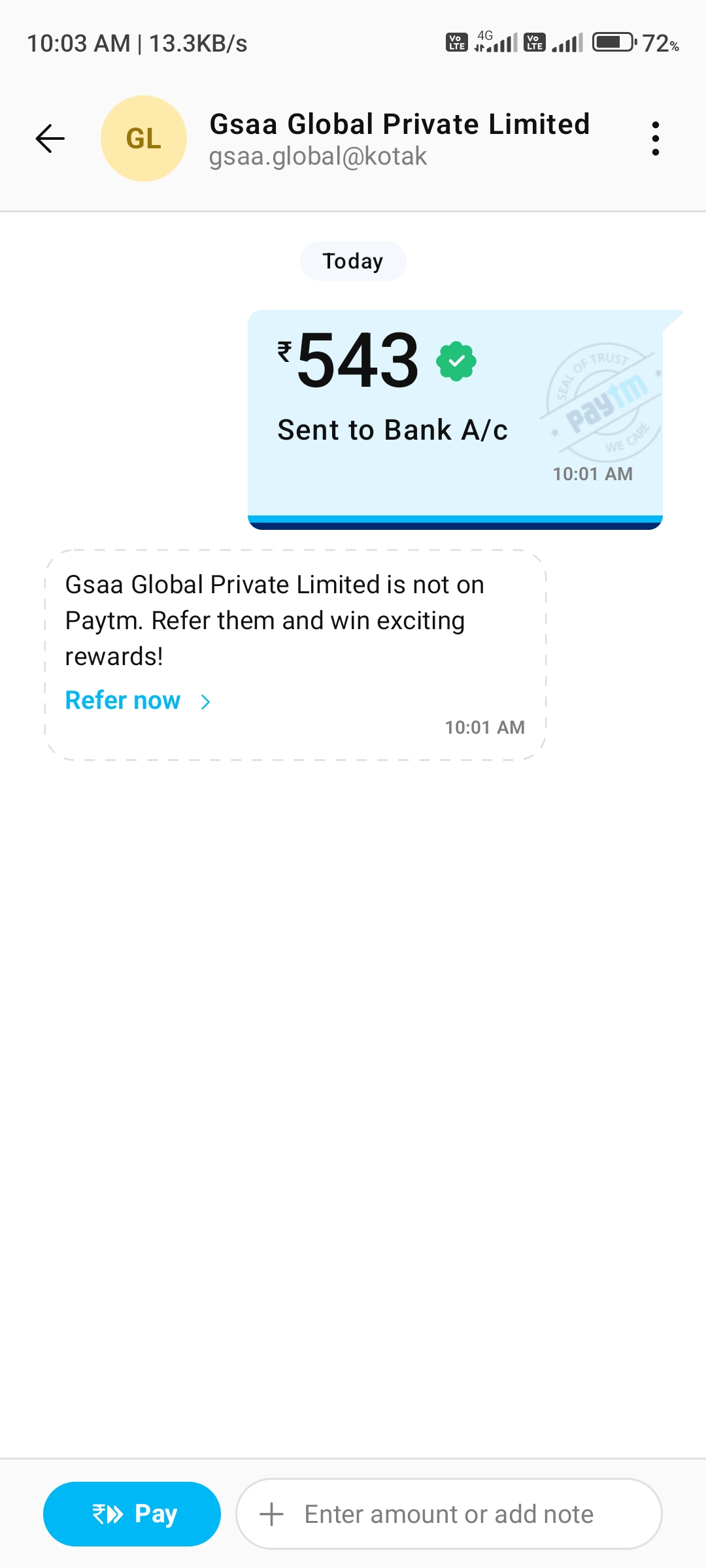Image resolution: width=706 pixels, height=1568 pixels.
Task: Open the ₹543 payment details card
Action: (455, 418)
